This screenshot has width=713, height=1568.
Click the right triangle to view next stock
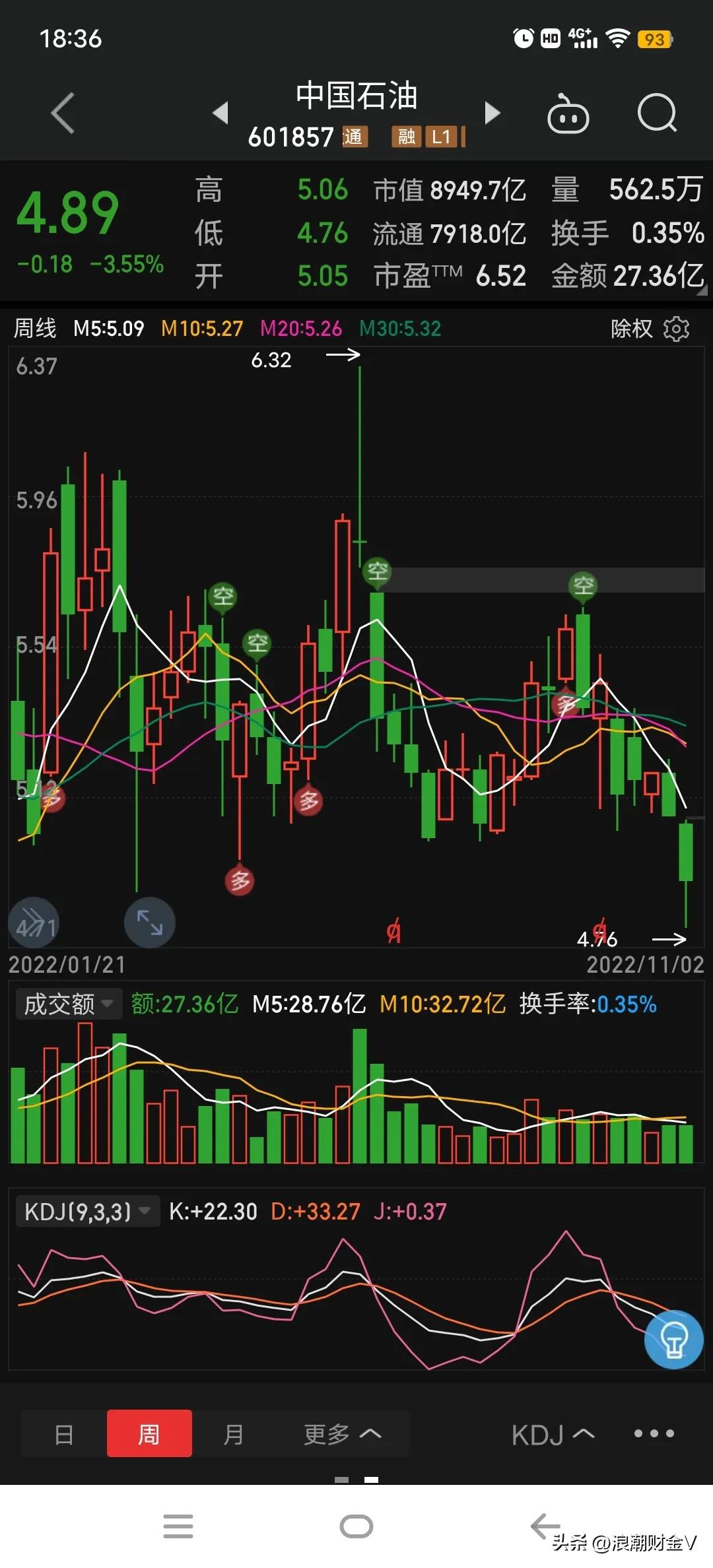pos(492,113)
